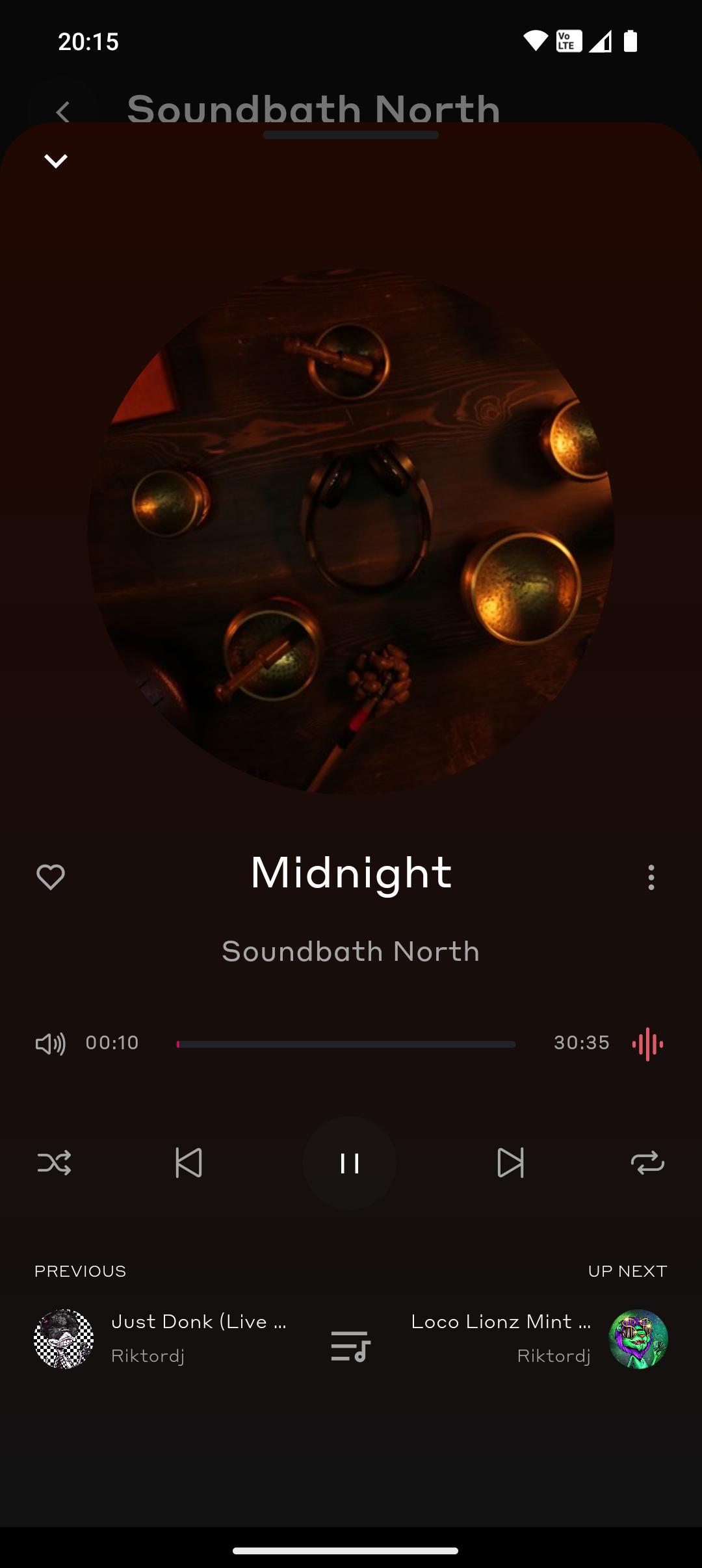Like the track Midnight
The height and width of the screenshot is (1568, 702).
pos(51,877)
